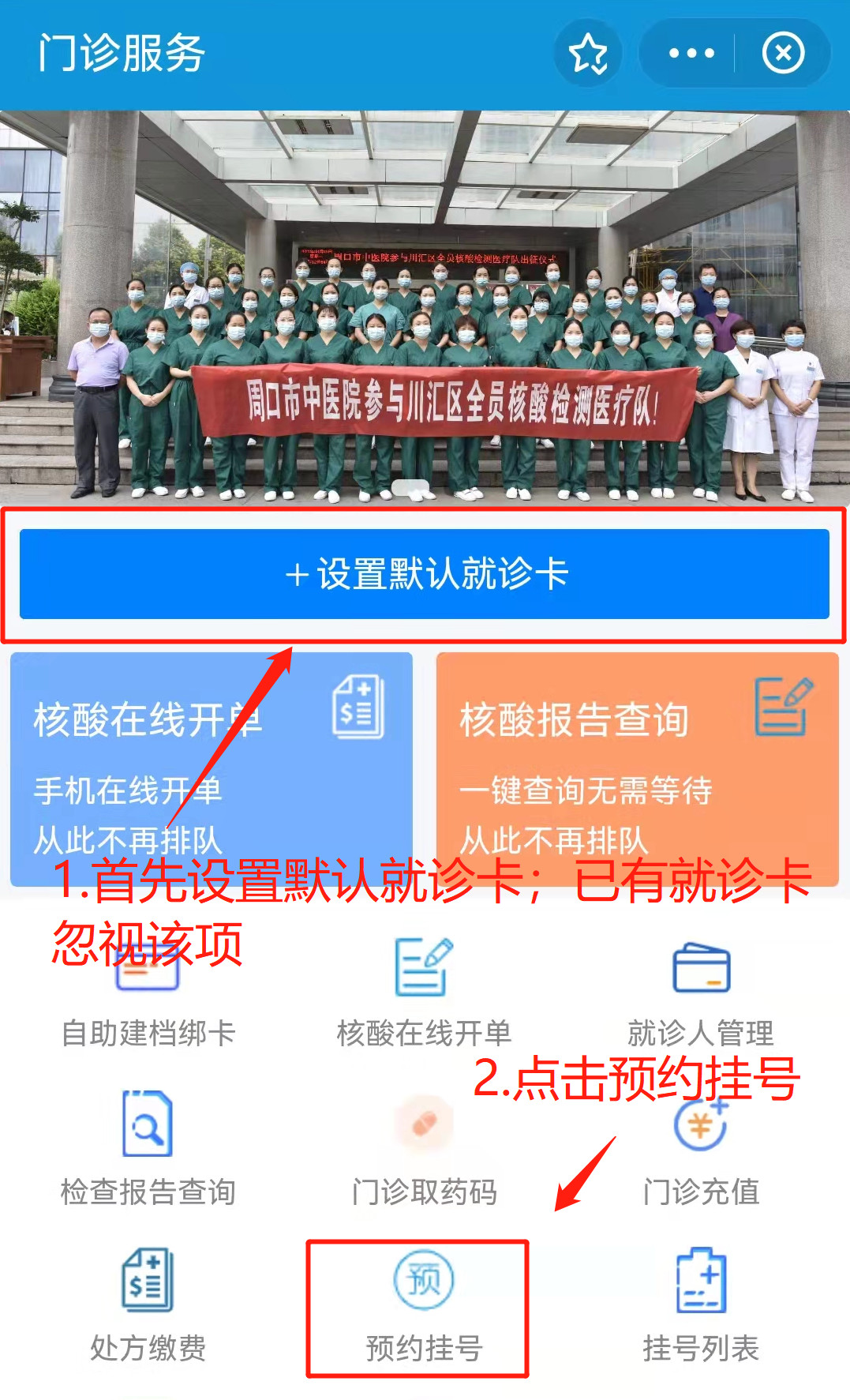
Task: Open the three-dot more menu
Action: coord(691,54)
